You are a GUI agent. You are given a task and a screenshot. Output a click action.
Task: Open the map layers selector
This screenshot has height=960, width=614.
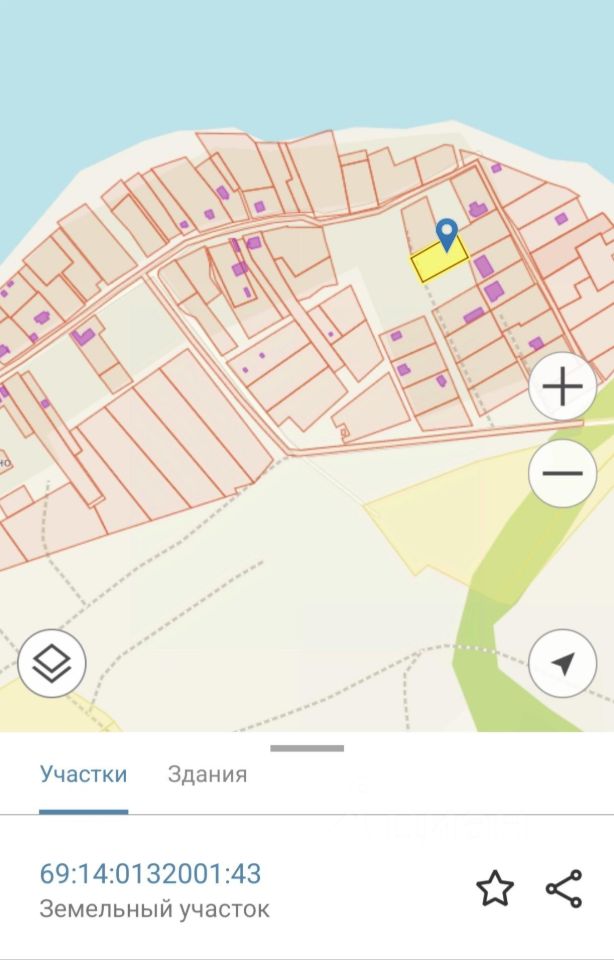pos(52,662)
